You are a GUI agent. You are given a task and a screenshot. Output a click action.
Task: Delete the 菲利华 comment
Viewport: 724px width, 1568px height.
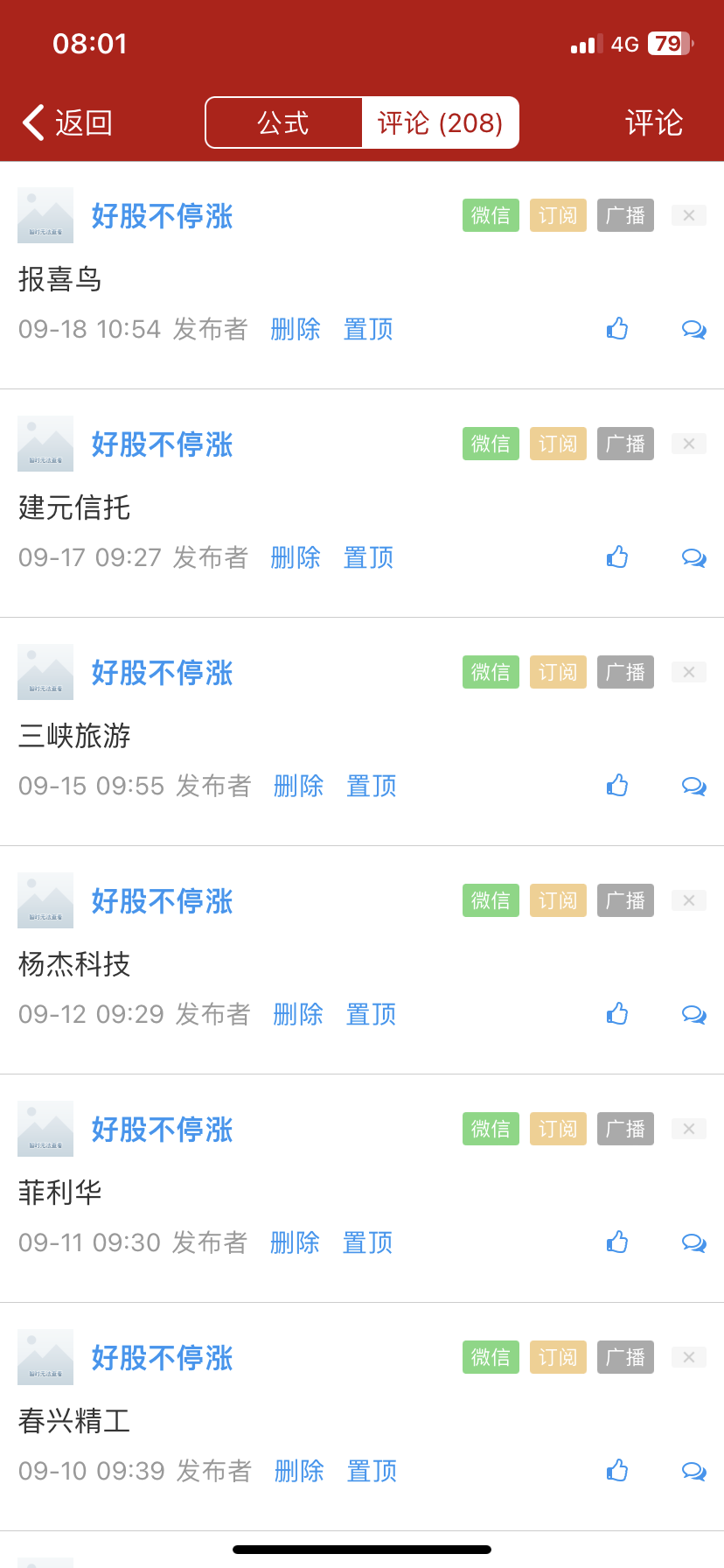pyautogui.click(x=295, y=1242)
